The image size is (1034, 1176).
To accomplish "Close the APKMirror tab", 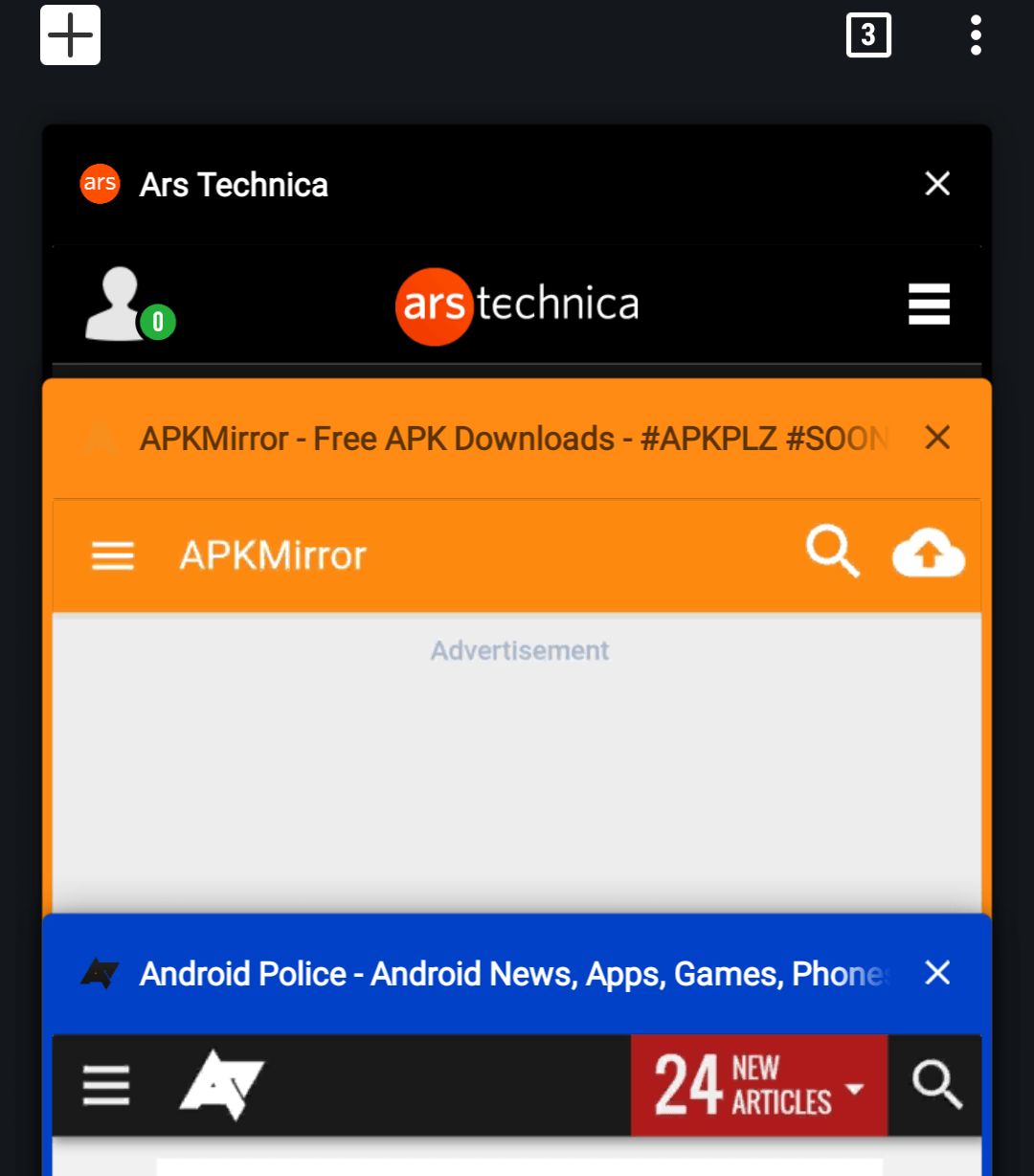I will pyautogui.click(x=937, y=438).
